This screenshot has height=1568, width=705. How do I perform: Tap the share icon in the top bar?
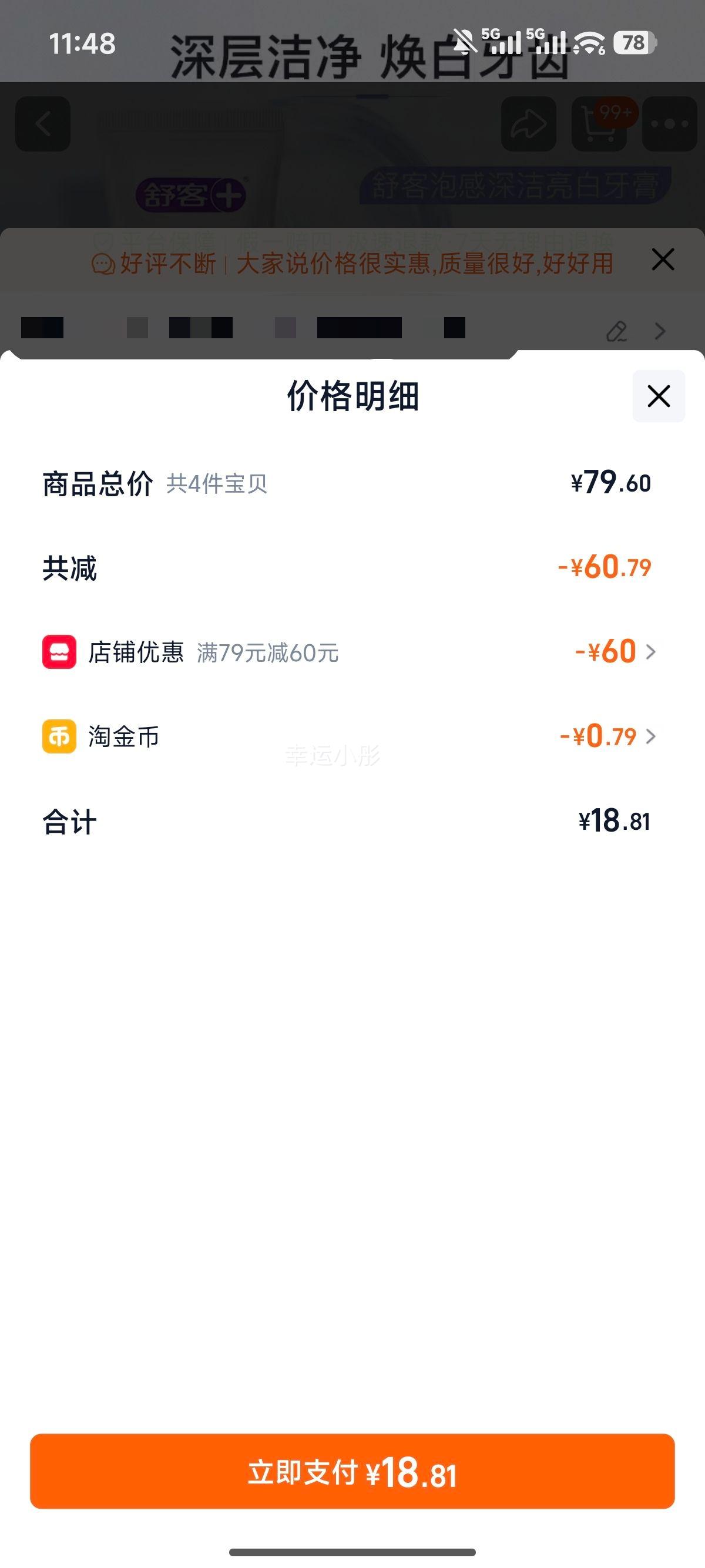tap(527, 124)
